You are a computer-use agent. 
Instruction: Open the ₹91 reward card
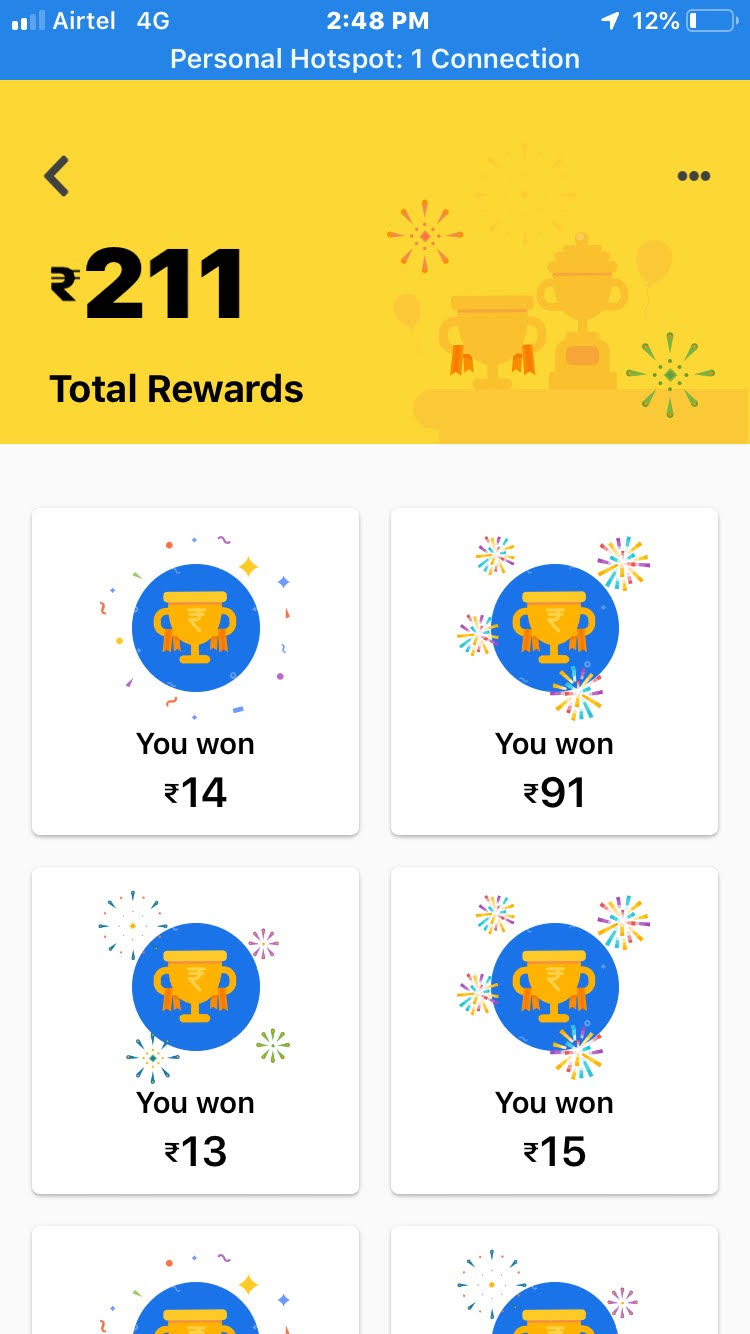click(554, 672)
